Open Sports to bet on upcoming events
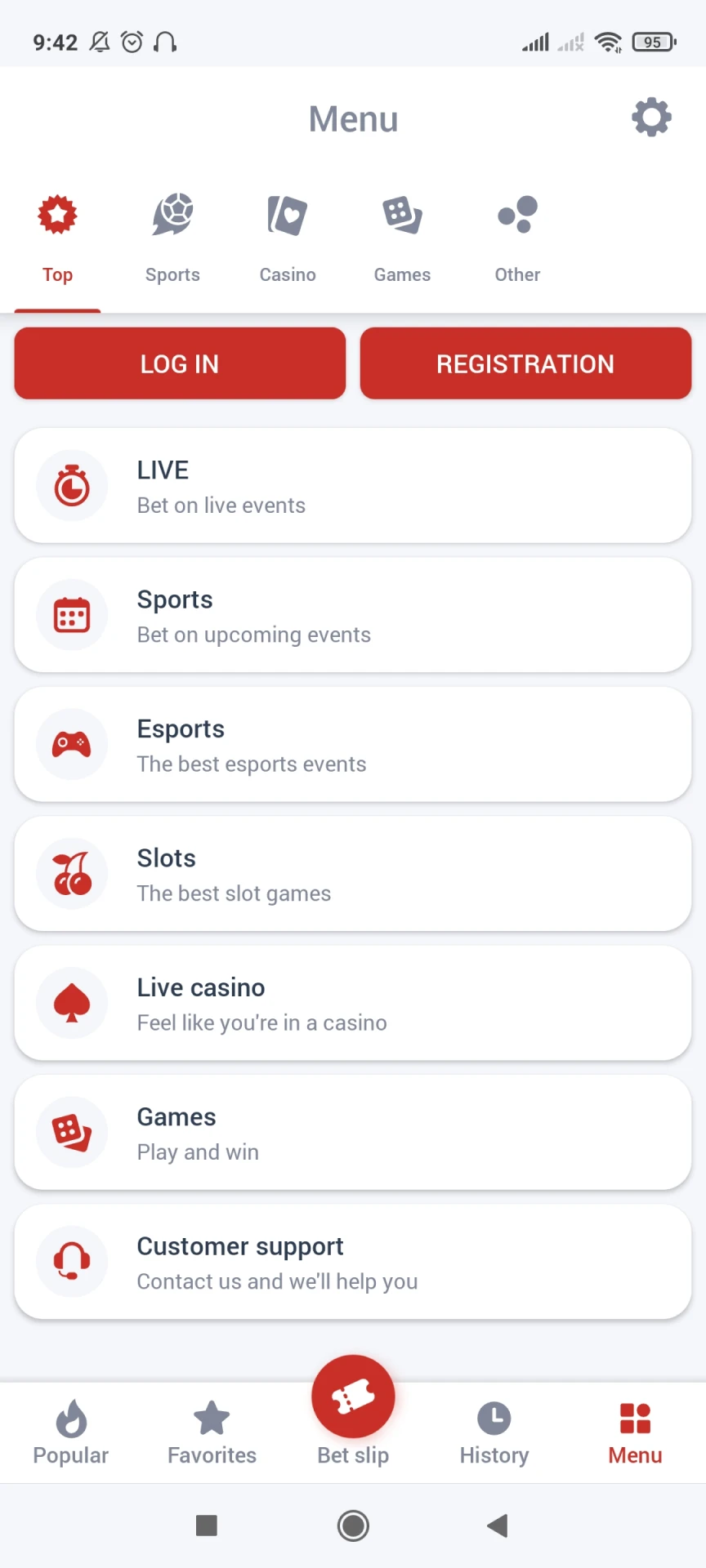The width and height of the screenshot is (706, 1568). (x=353, y=615)
